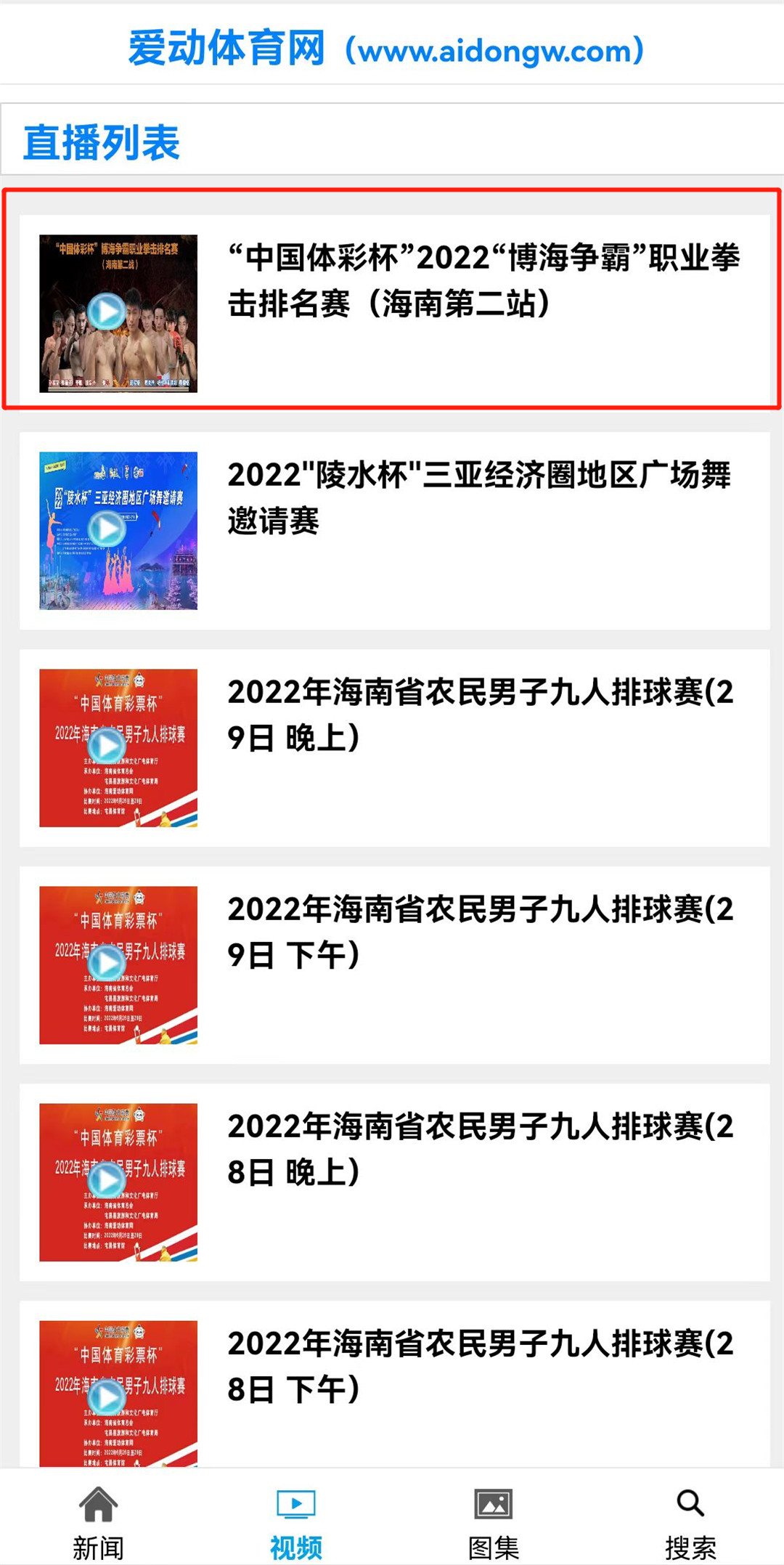This screenshot has height=1565, width=784.
Task: Open the volleyball match stream for 28日 下午
Action: coord(394,1383)
